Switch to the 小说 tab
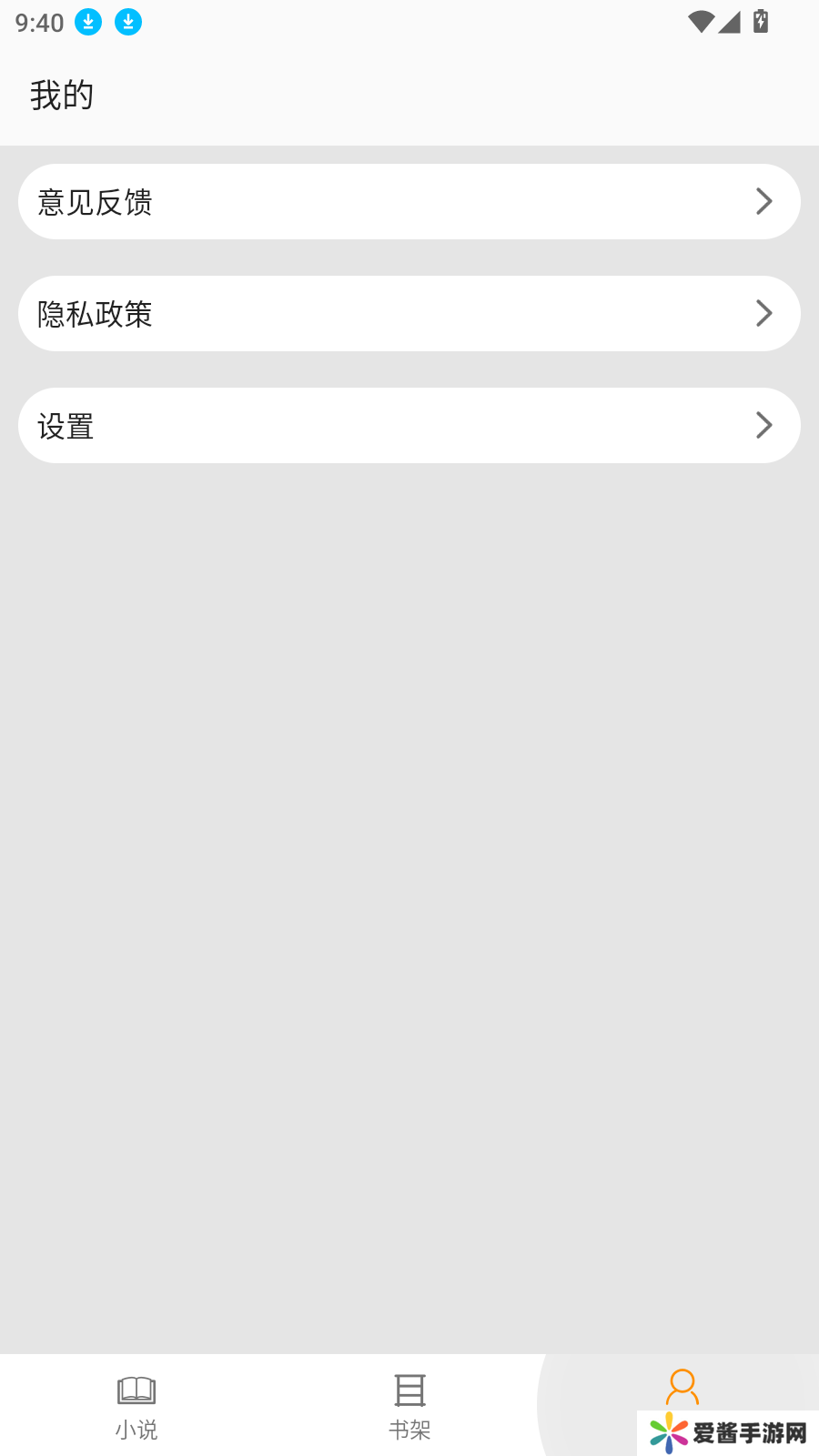The image size is (819, 1456). [136, 1406]
